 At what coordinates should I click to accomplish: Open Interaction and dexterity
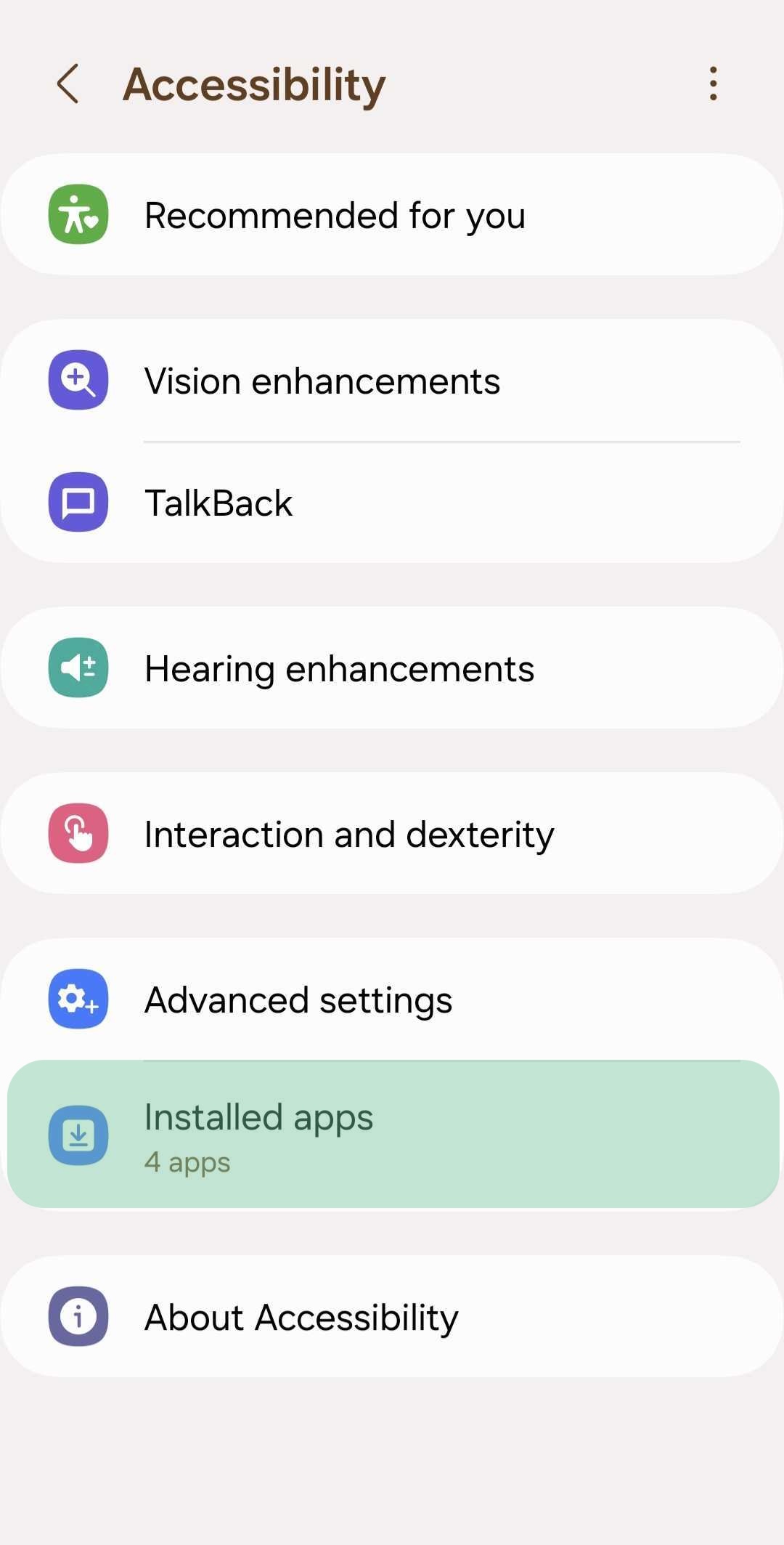click(x=392, y=834)
